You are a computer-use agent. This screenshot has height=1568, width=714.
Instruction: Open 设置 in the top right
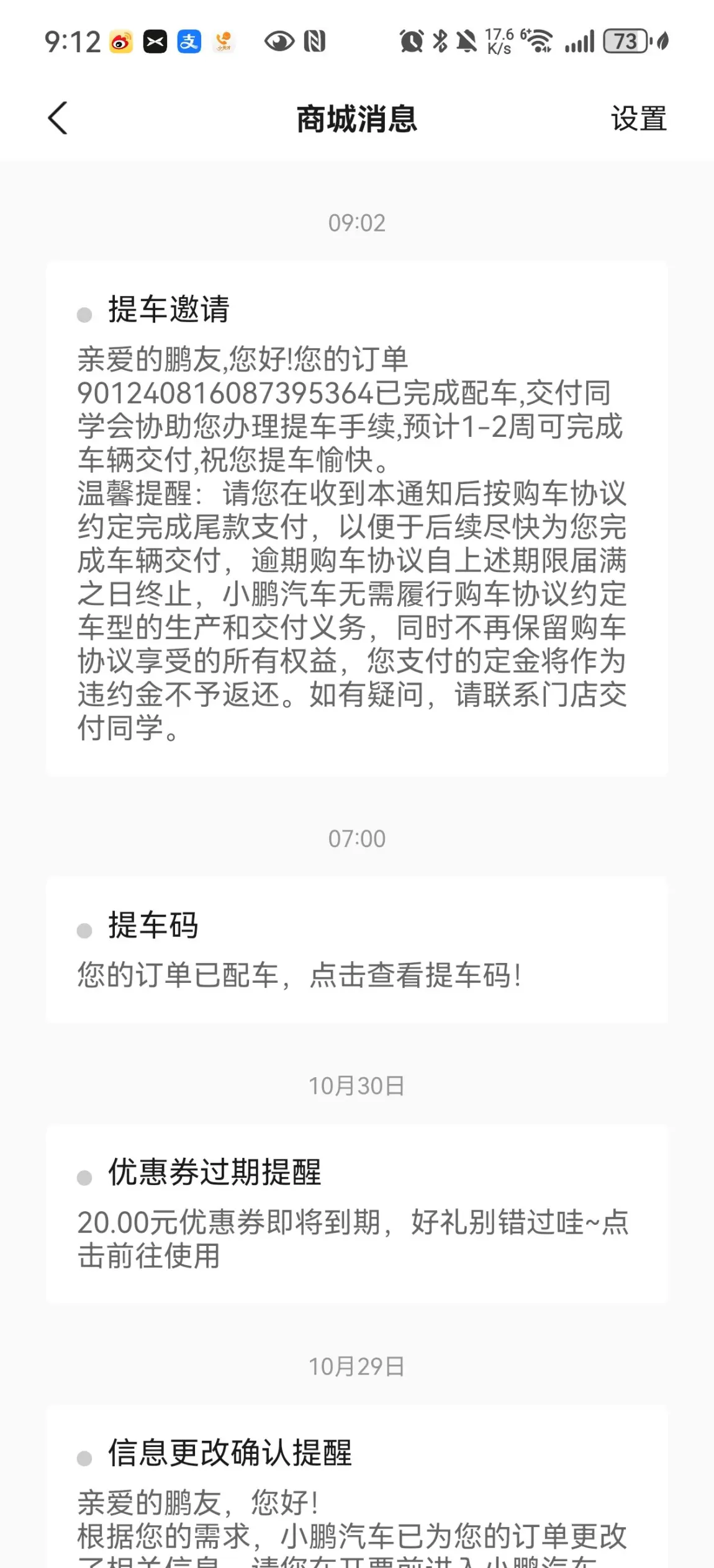point(638,119)
